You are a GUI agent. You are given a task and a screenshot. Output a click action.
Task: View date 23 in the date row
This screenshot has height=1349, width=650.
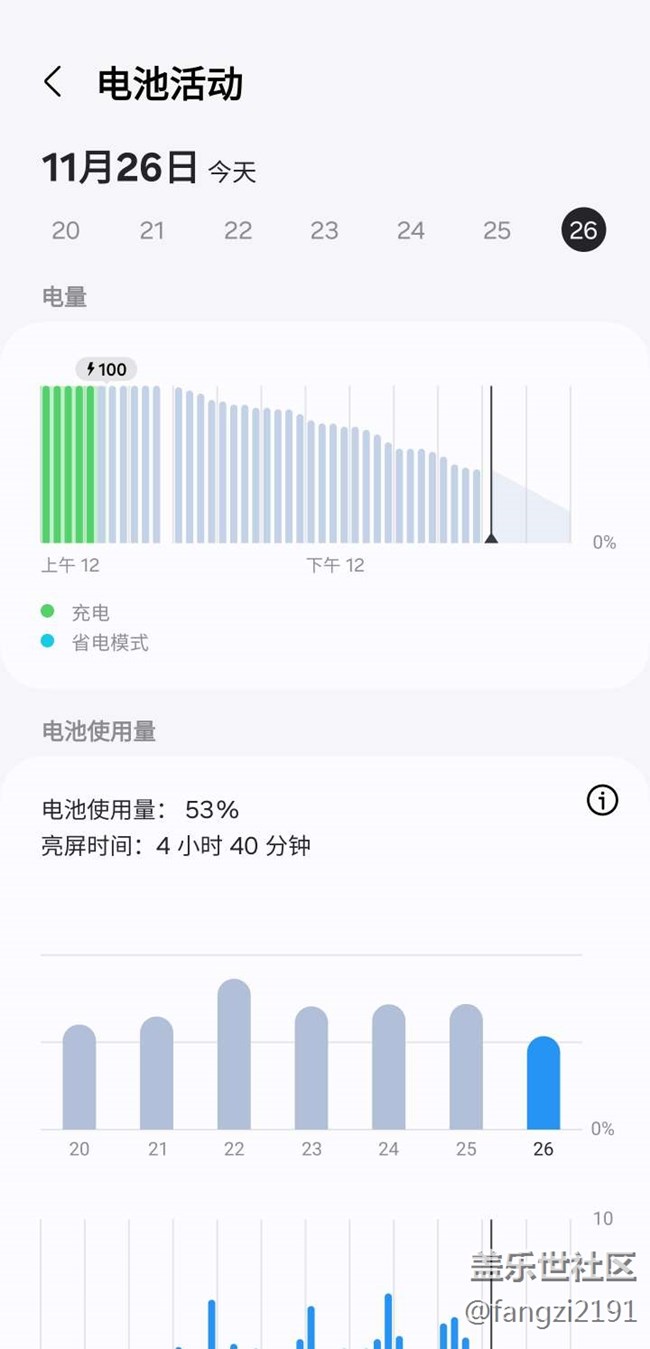tap(324, 231)
